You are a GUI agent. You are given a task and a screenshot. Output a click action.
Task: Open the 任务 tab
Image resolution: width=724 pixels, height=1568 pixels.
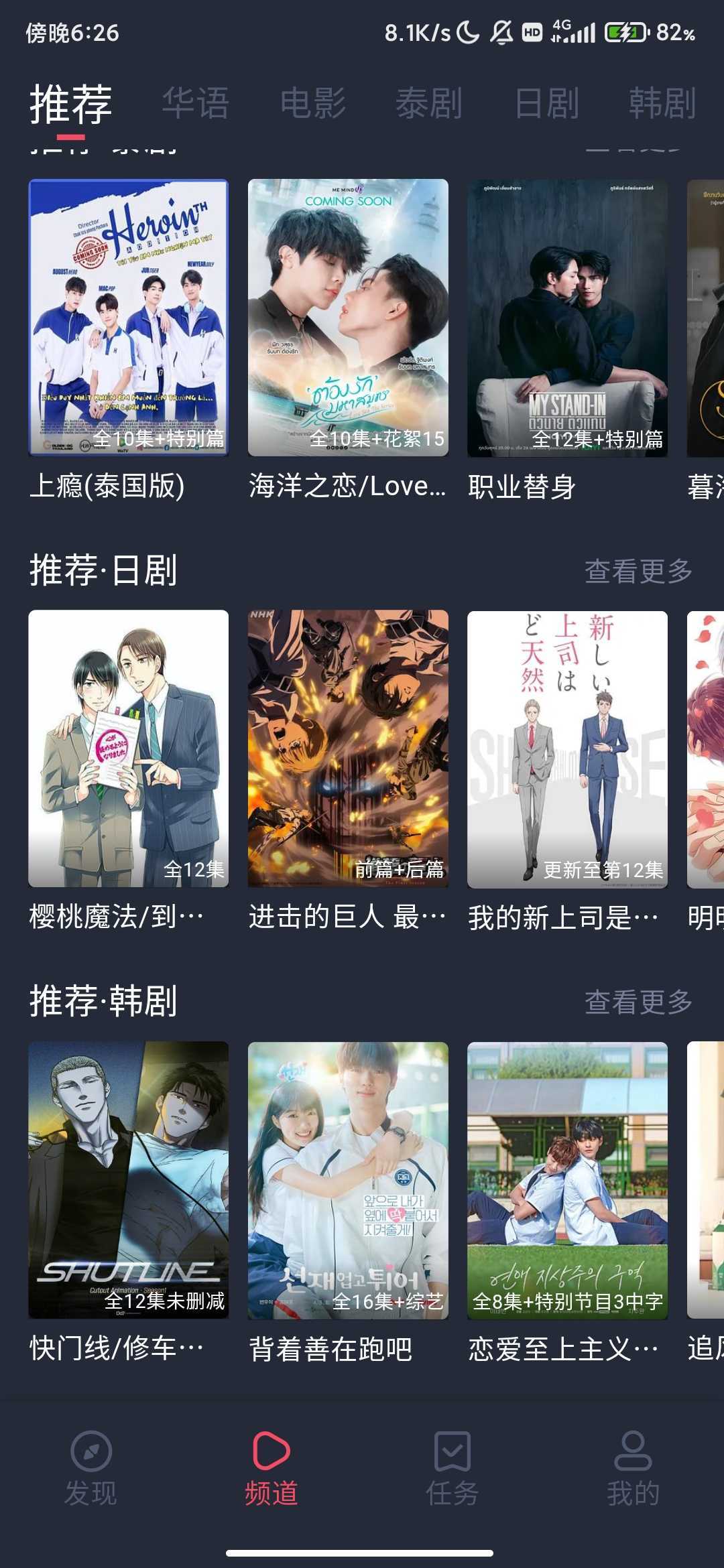pyautogui.click(x=452, y=1467)
